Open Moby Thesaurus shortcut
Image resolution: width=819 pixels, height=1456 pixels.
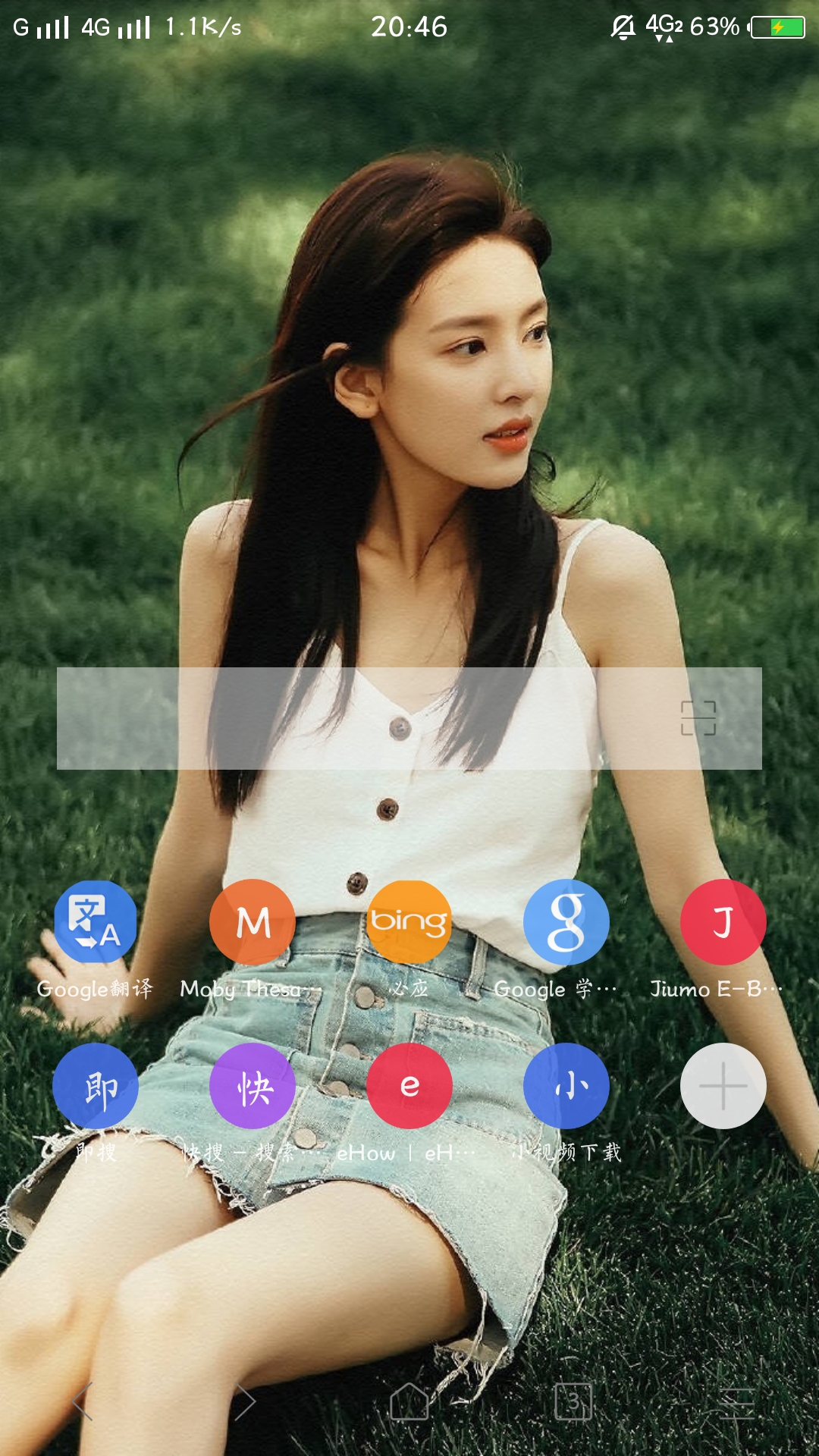coord(253,922)
